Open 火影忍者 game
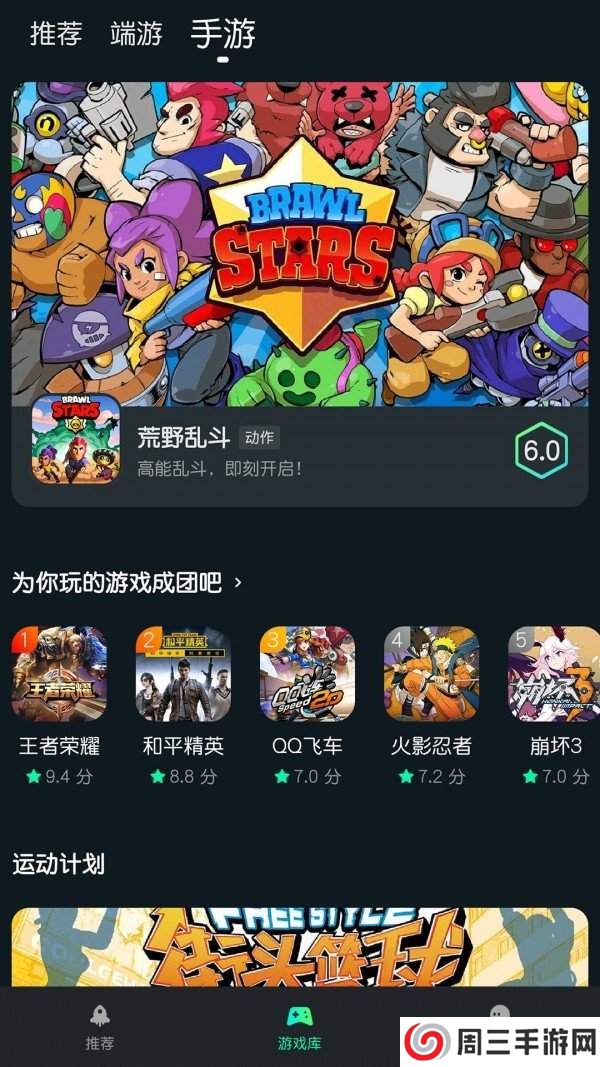 pos(431,675)
